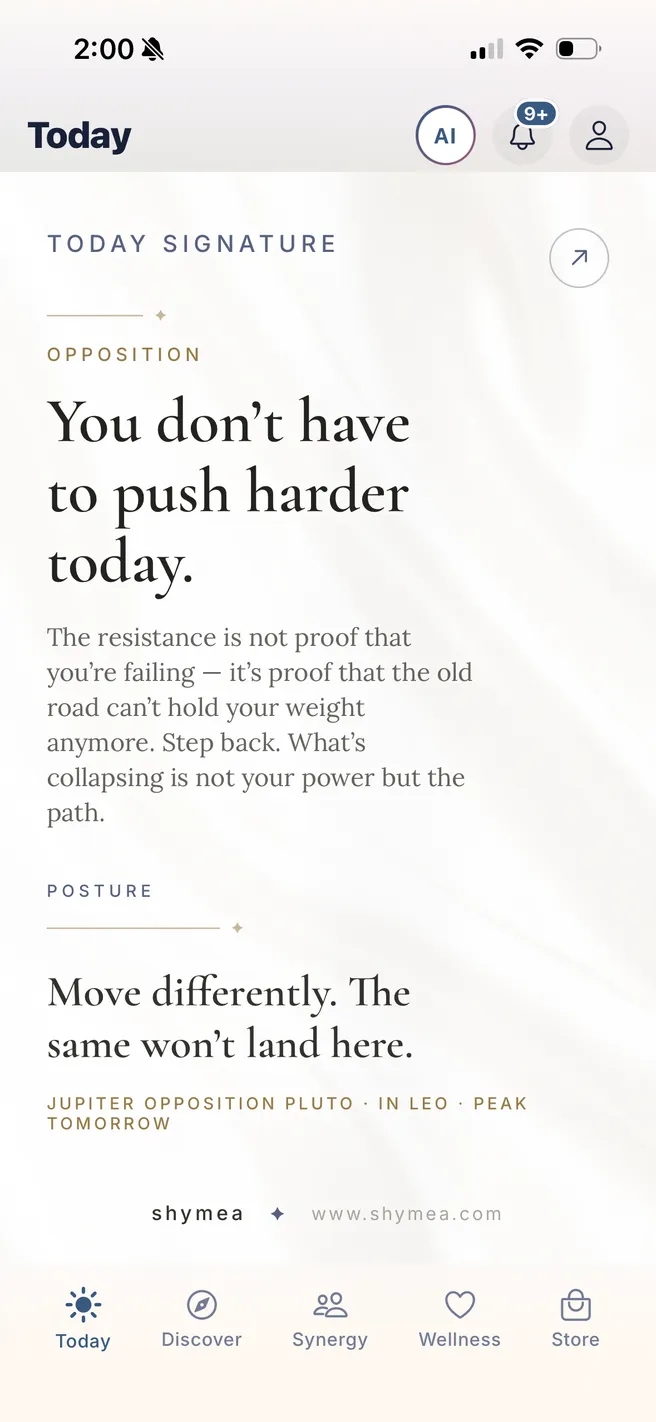
Task: Switch to the Synergy tab
Action: [330, 1319]
